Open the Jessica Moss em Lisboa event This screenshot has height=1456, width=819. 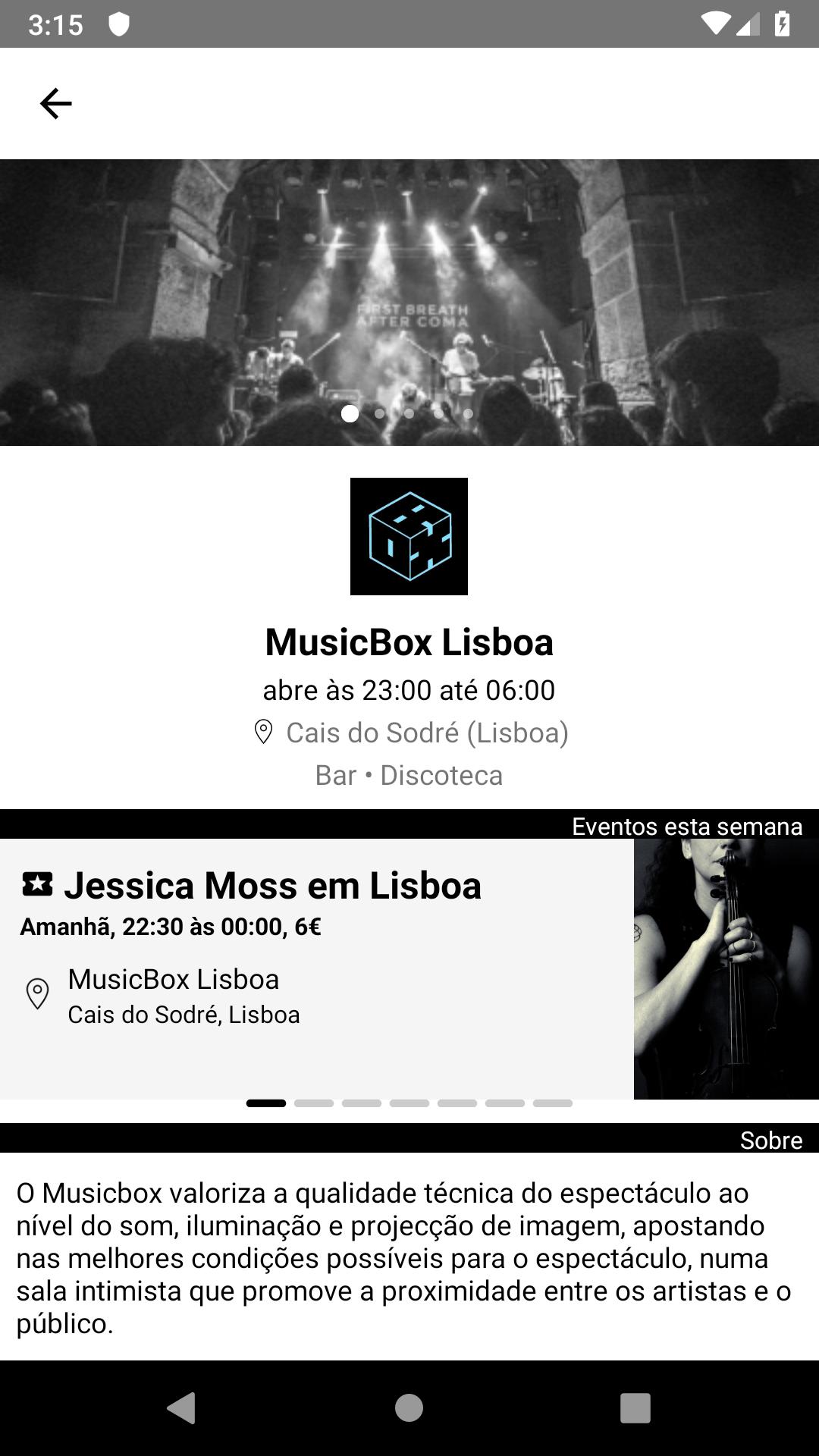click(x=273, y=884)
